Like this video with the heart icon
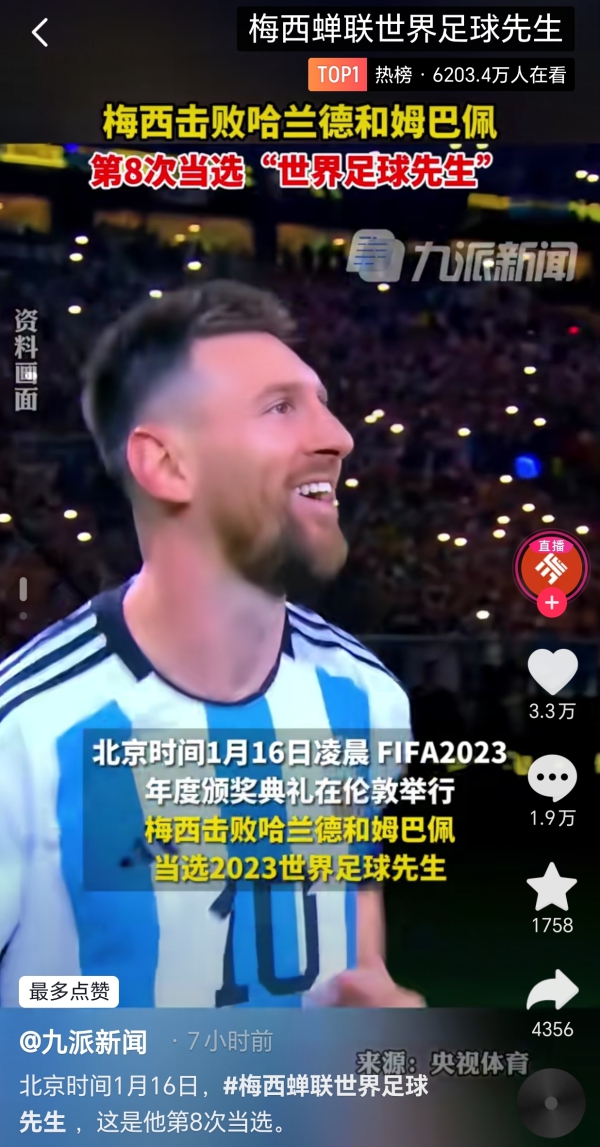The image size is (600, 1147). 552,672
